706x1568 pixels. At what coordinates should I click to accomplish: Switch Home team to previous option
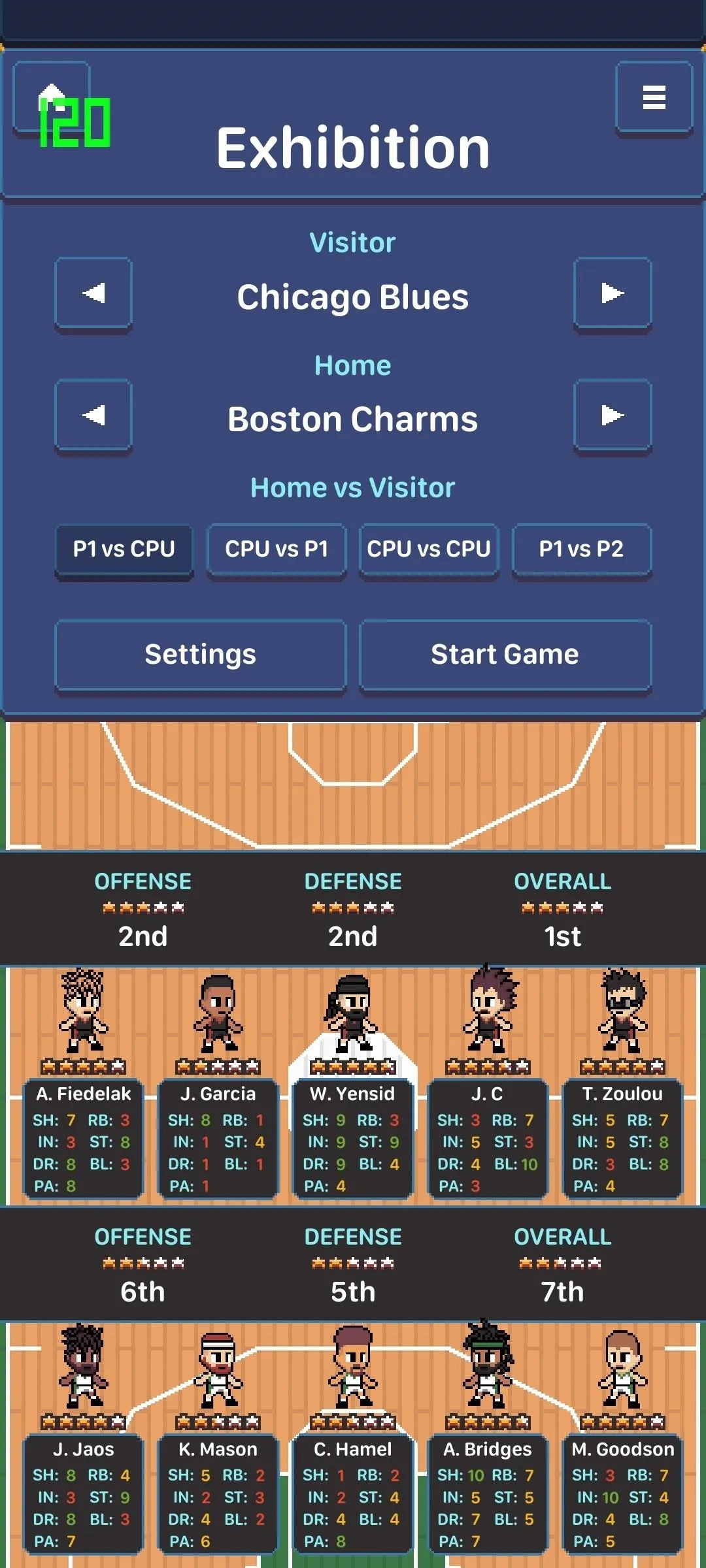tap(93, 416)
